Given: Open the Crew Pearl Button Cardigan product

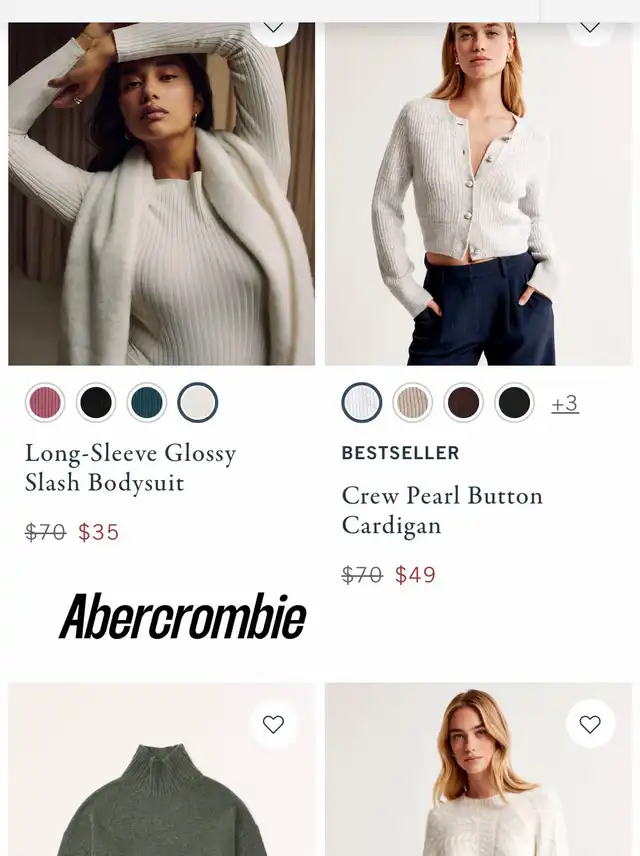Looking at the screenshot, I should click(441, 510).
